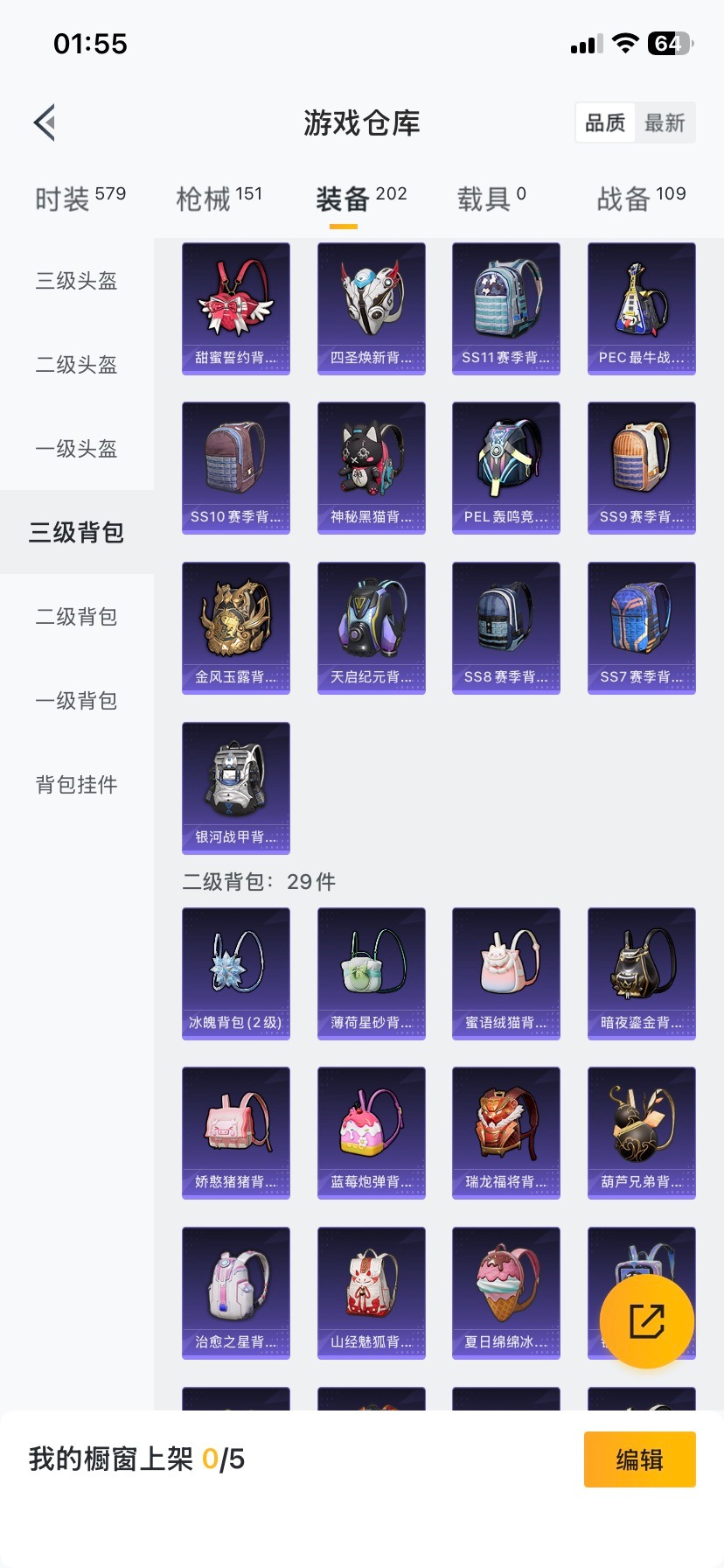Go back from the 游戏仓库 page

tap(45, 122)
